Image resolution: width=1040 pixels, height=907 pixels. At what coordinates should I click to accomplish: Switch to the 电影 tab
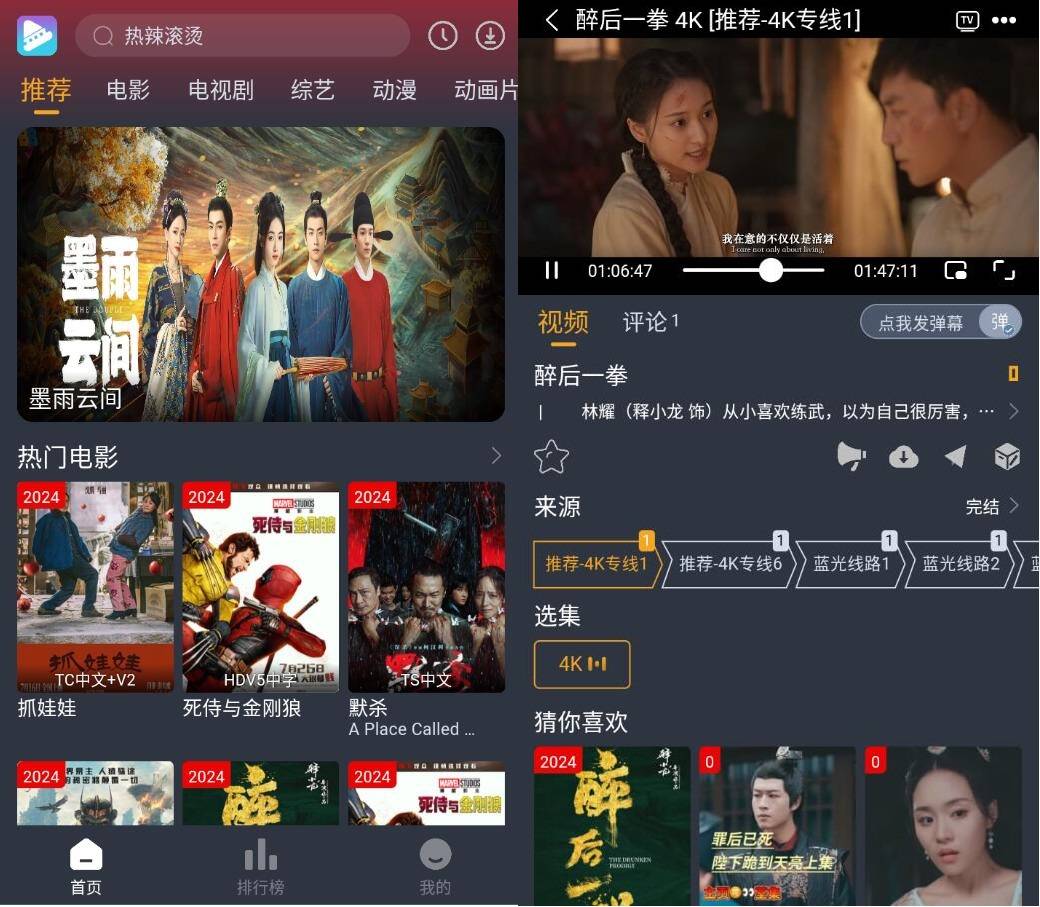coord(128,90)
